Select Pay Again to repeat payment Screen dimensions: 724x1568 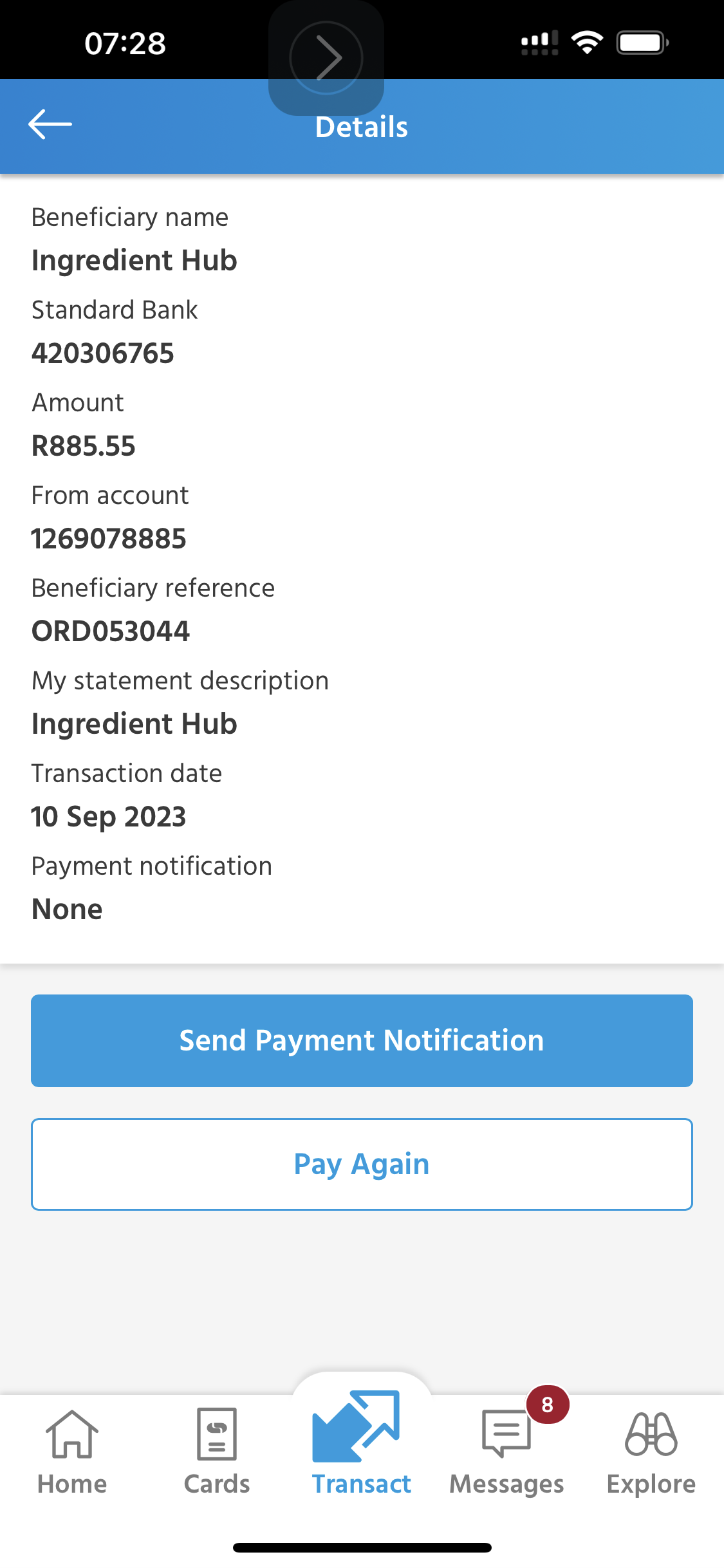pos(362,1164)
